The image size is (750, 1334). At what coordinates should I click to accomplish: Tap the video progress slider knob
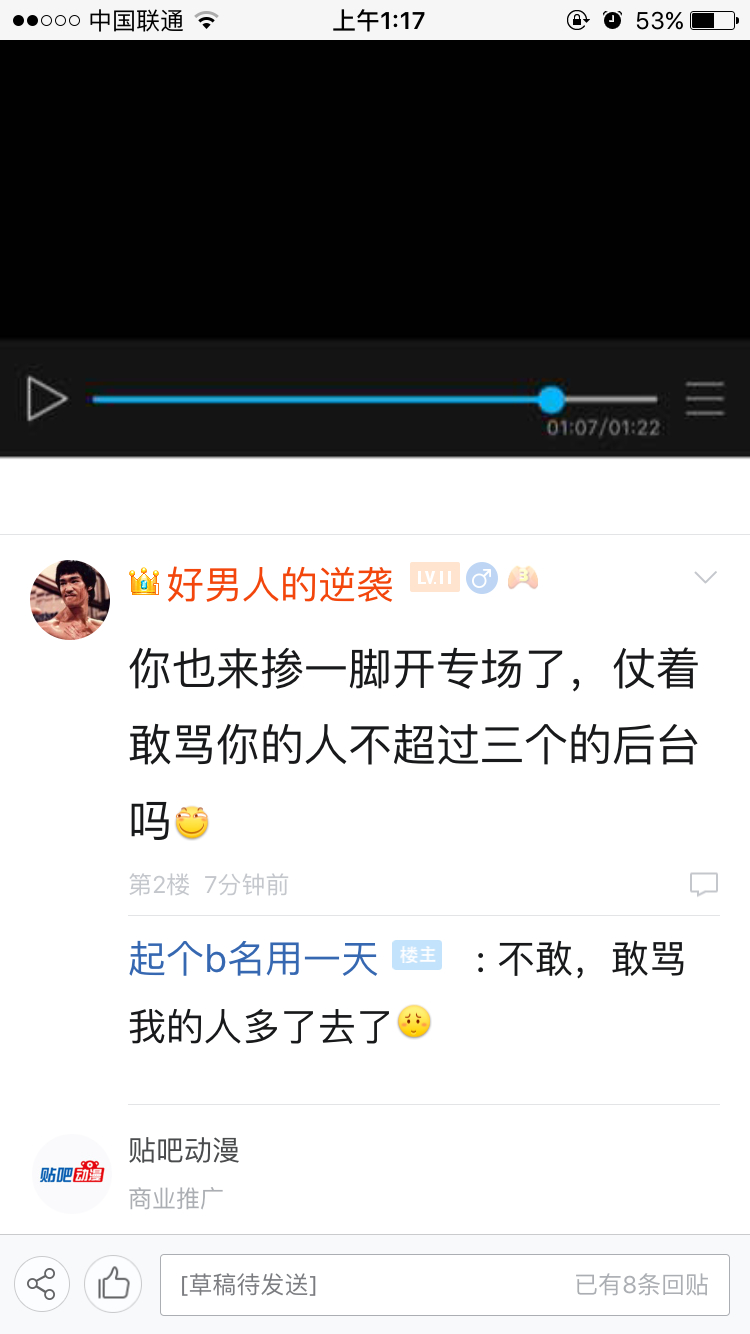coord(551,400)
